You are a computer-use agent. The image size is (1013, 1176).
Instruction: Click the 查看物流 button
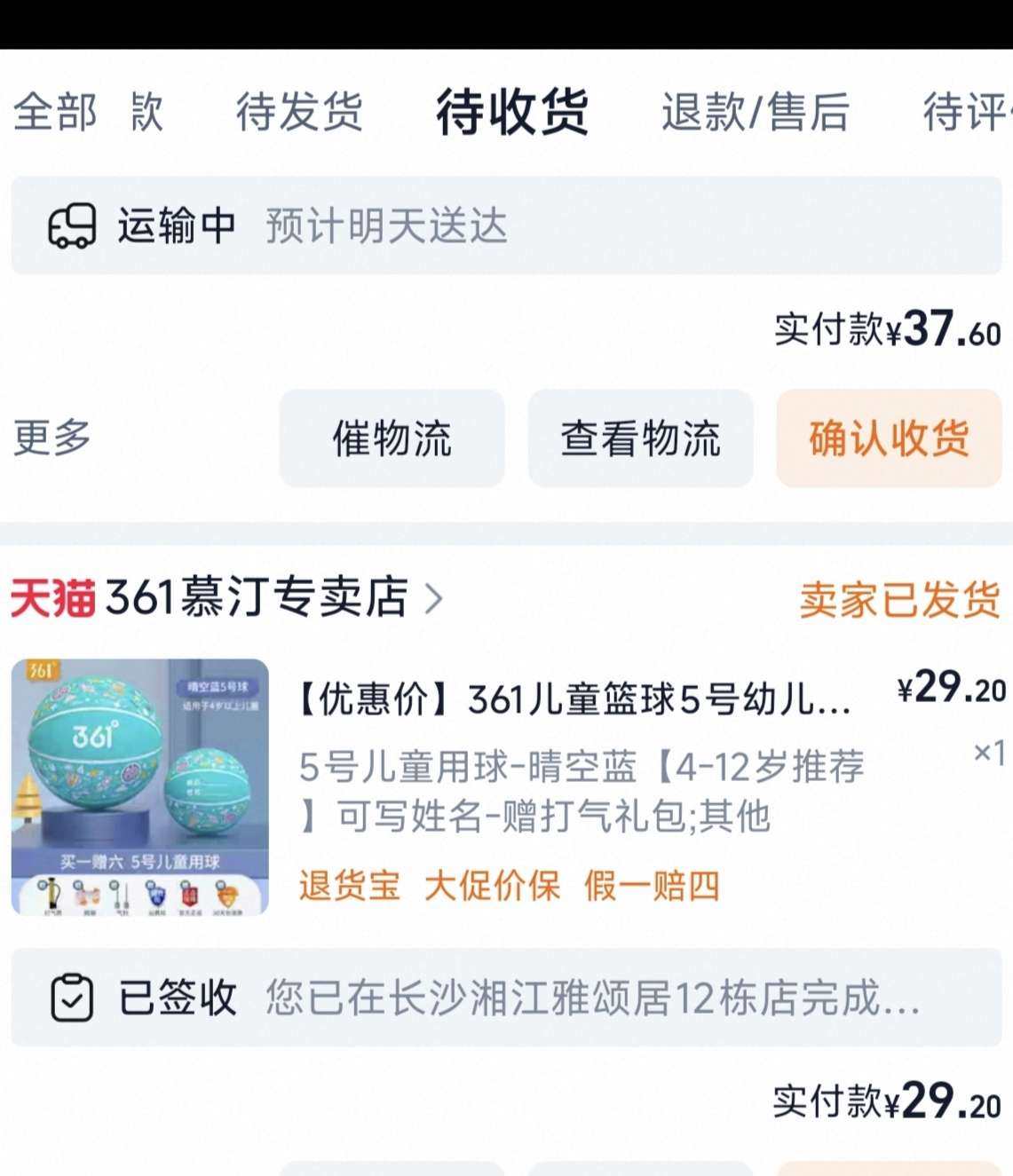pyautogui.click(x=640, y=438)
